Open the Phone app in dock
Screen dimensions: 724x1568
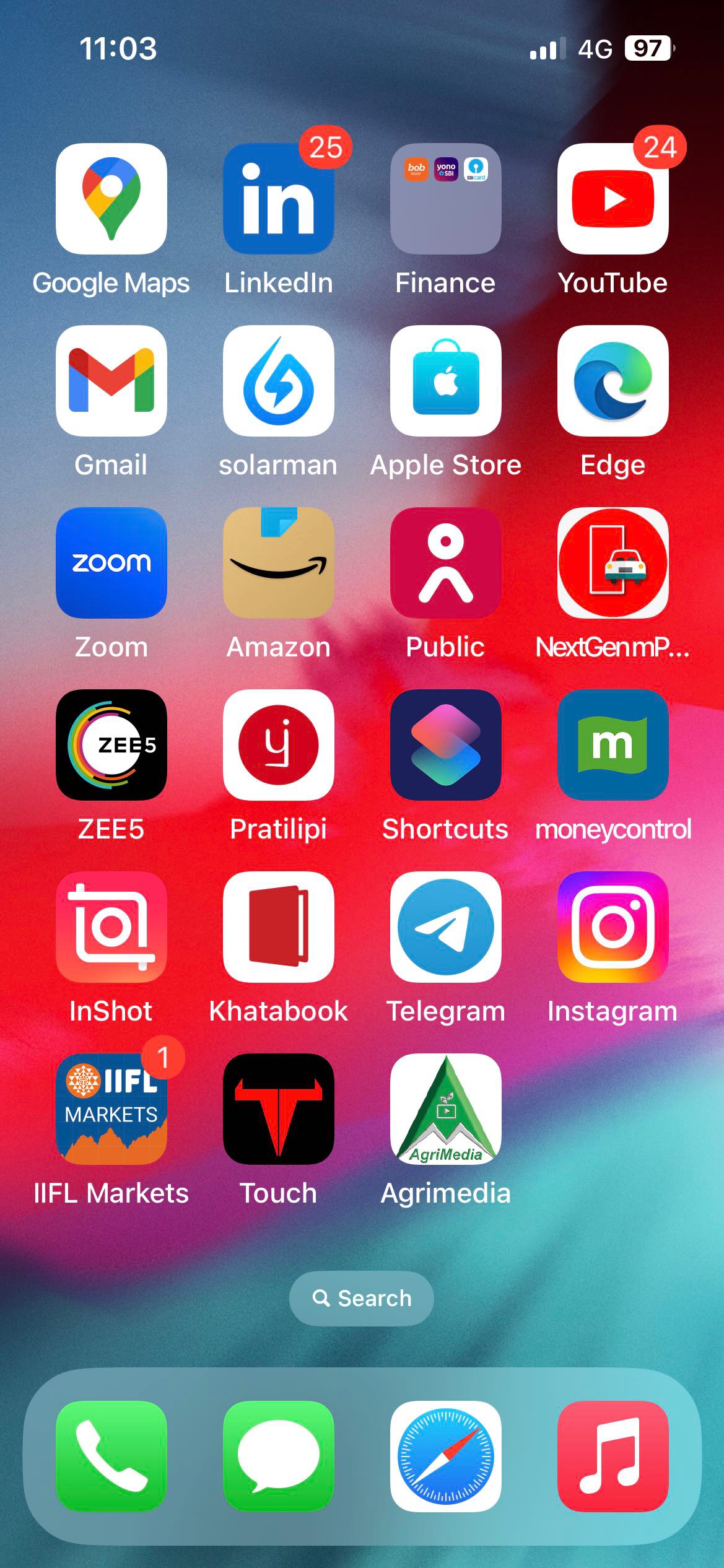pyautogui.click(x=111, y=1456)
